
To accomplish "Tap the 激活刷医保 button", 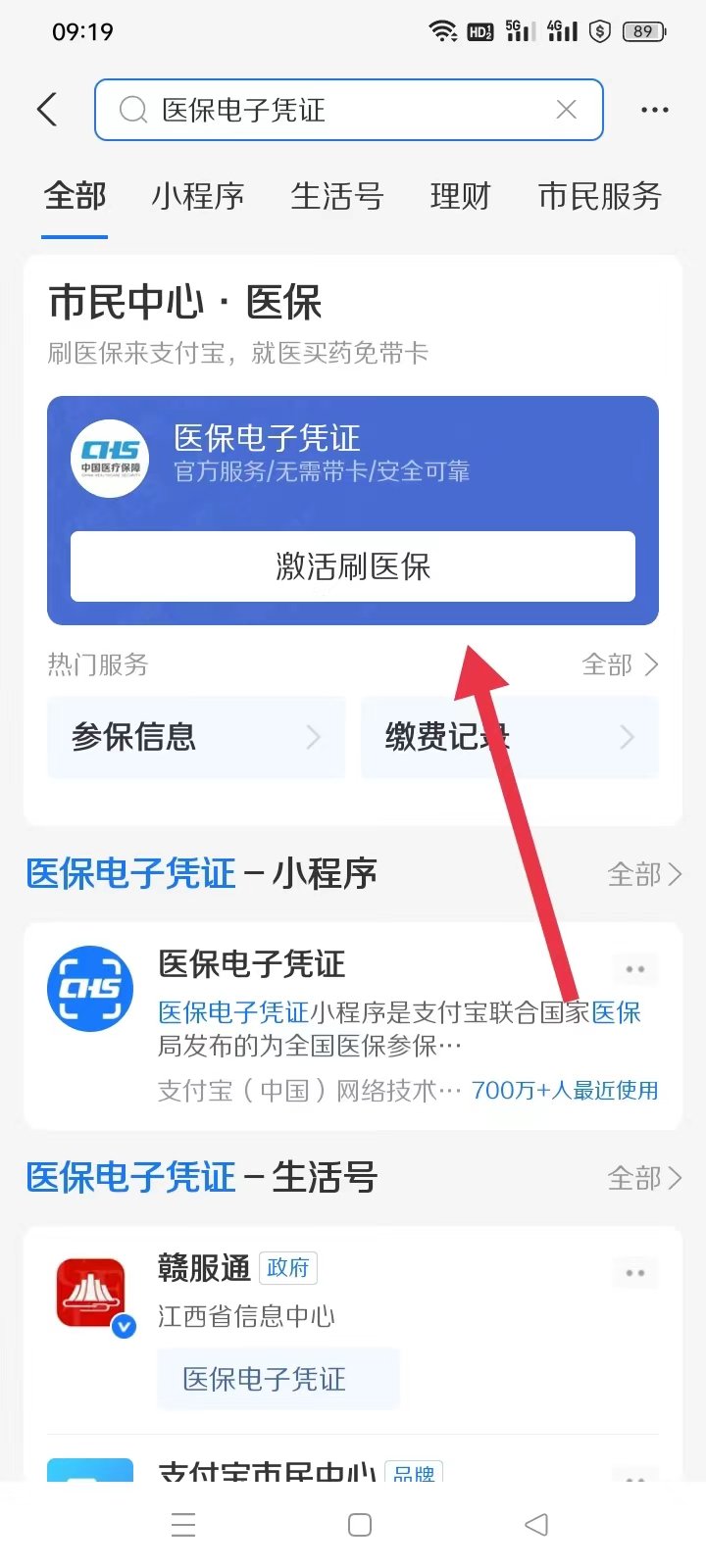I will point(353,566).
